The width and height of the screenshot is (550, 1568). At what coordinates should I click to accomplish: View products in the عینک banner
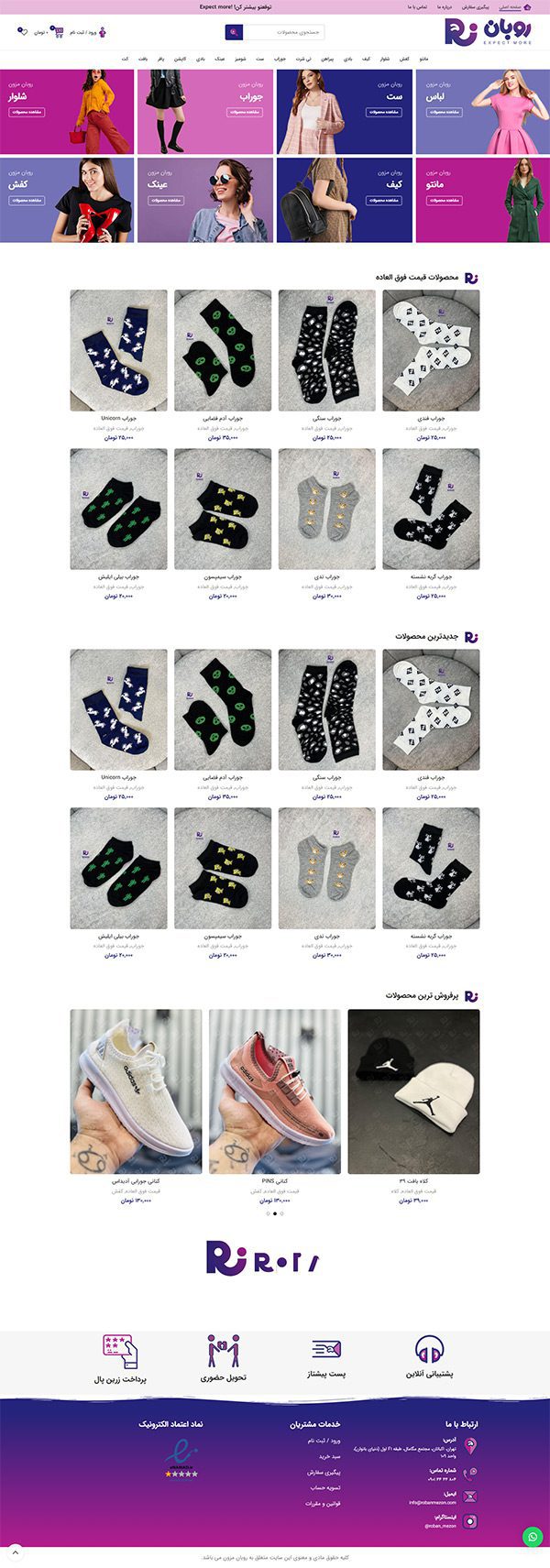(x=164, y=200)
